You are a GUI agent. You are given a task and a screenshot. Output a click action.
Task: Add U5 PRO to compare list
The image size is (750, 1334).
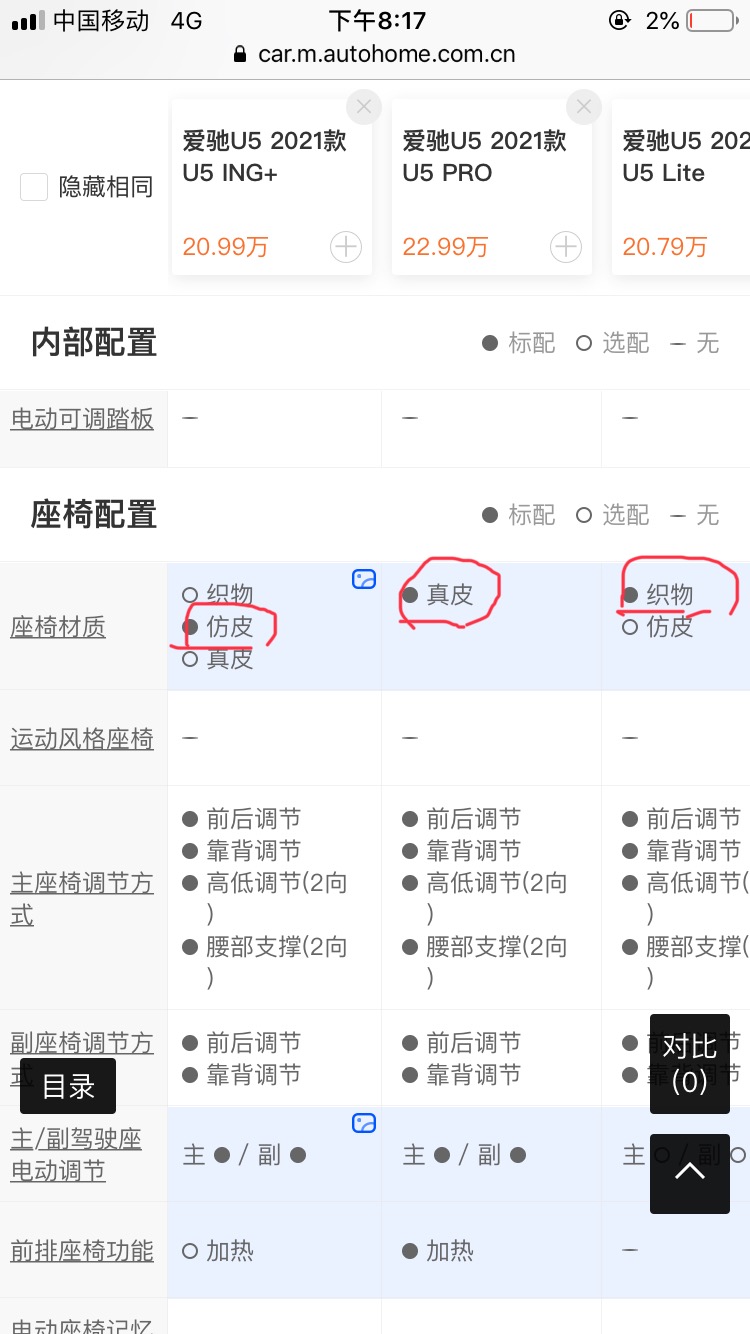coord(566,246)
